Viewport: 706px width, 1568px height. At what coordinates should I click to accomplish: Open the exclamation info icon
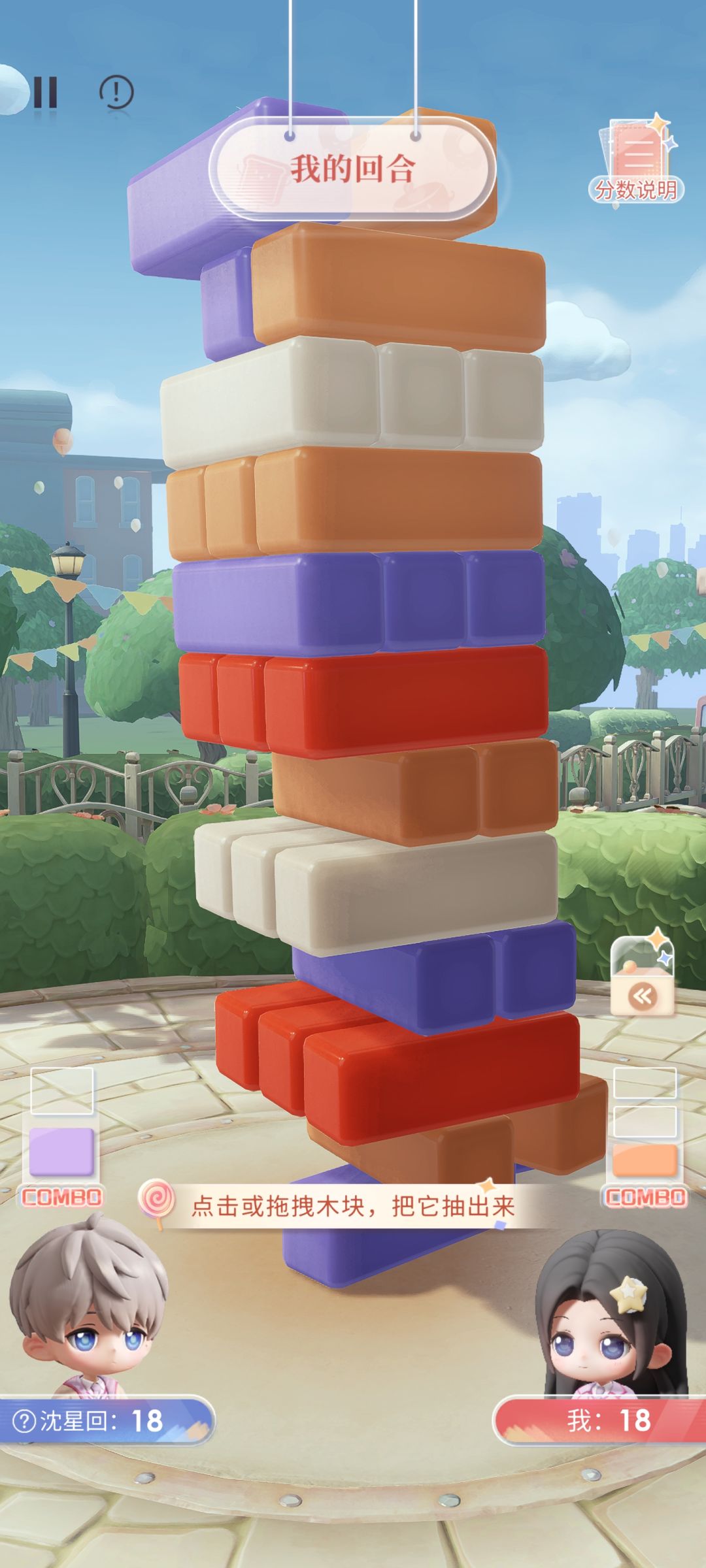[116, 92]
